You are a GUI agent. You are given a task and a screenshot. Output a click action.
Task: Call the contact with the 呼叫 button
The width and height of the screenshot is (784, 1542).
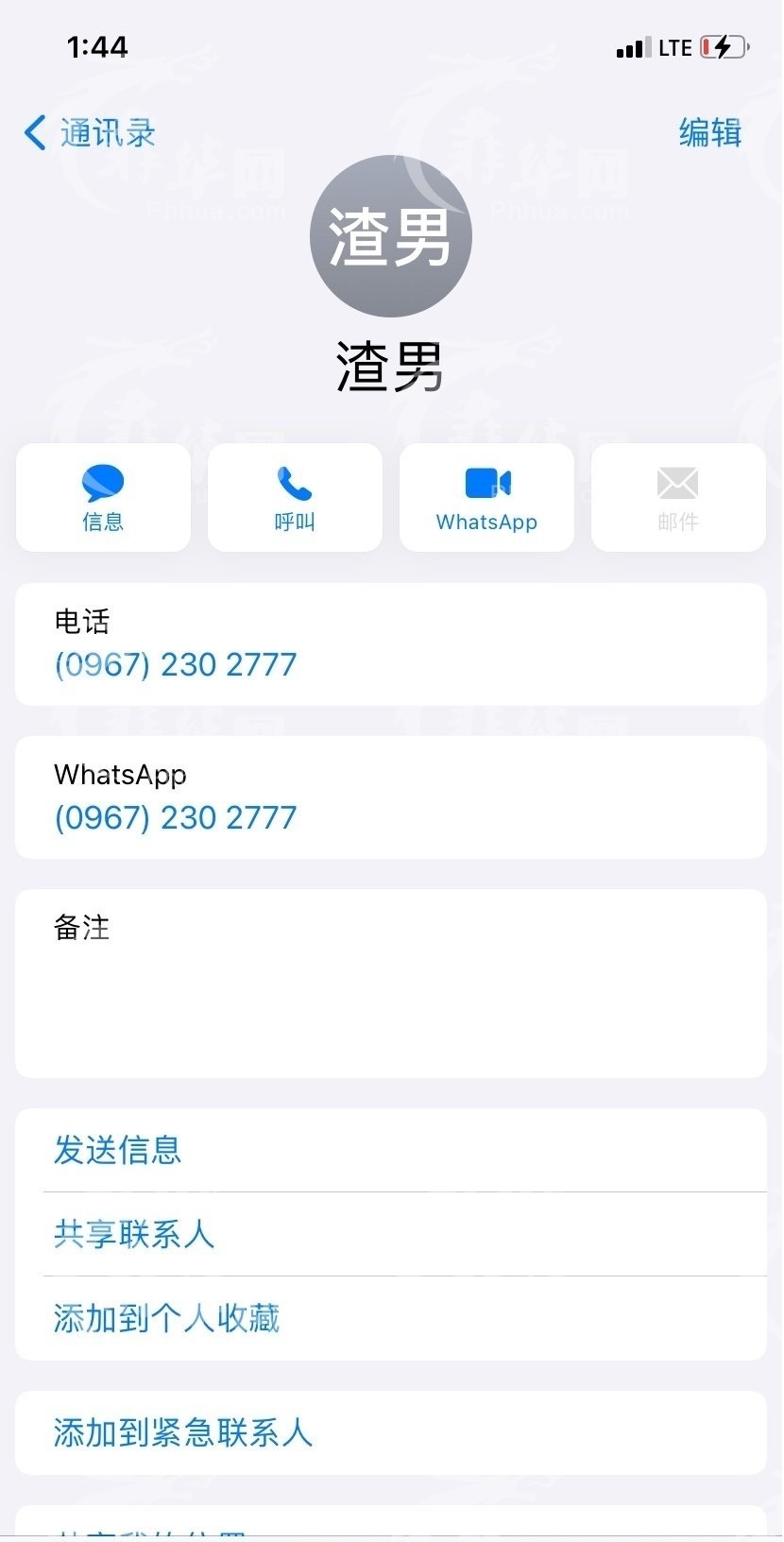[x=295, y=498]
